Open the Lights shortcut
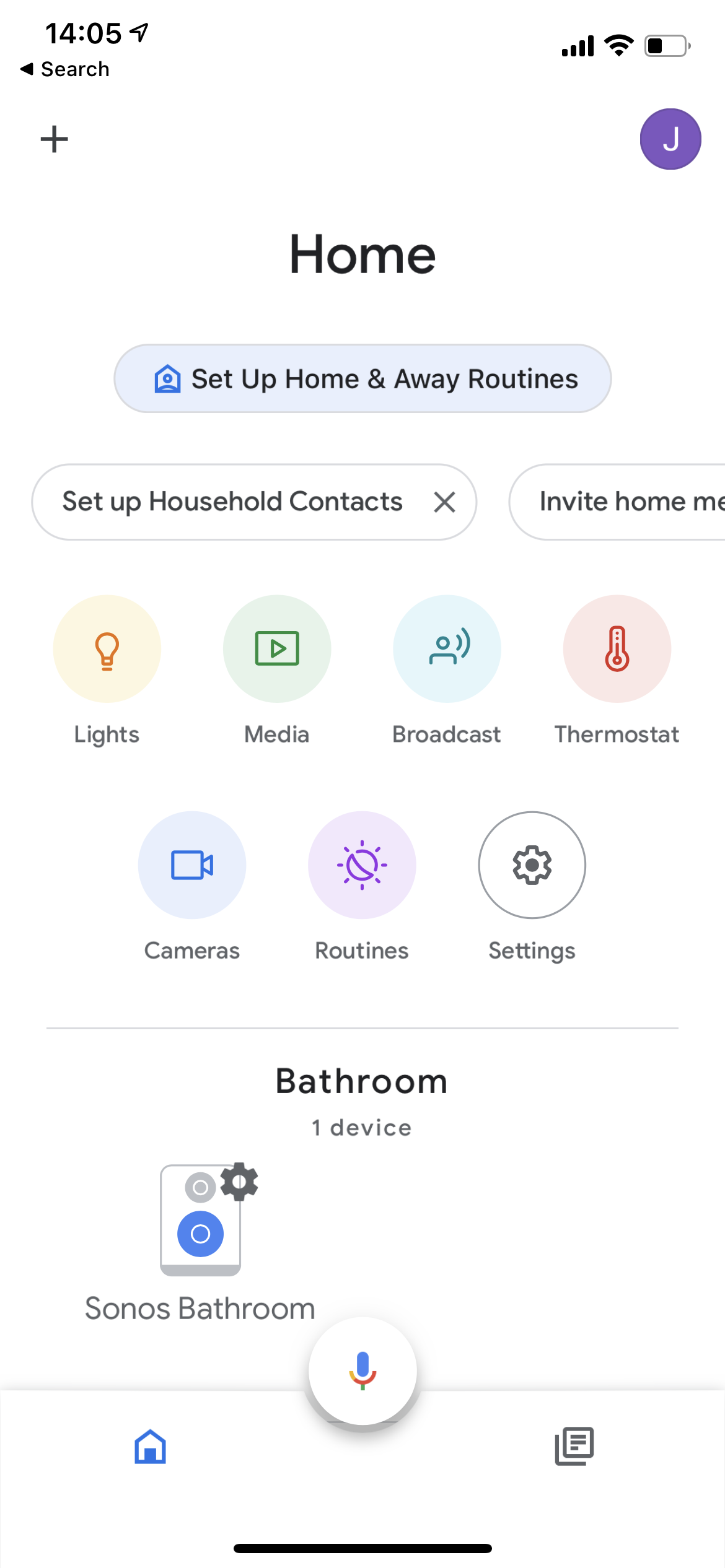The image size is (725, 1568). [x=107, y=649]
